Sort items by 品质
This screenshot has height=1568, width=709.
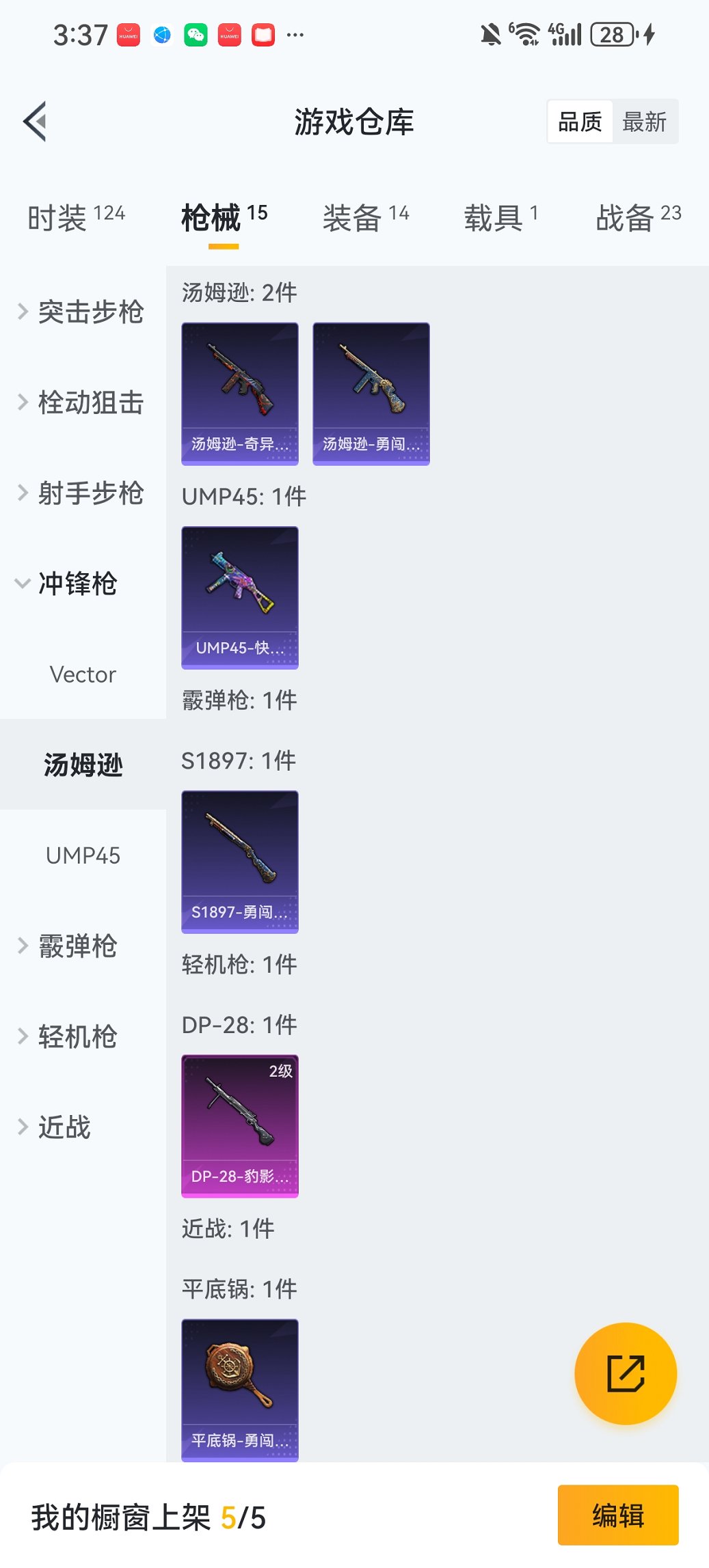[x=580, y=122]
